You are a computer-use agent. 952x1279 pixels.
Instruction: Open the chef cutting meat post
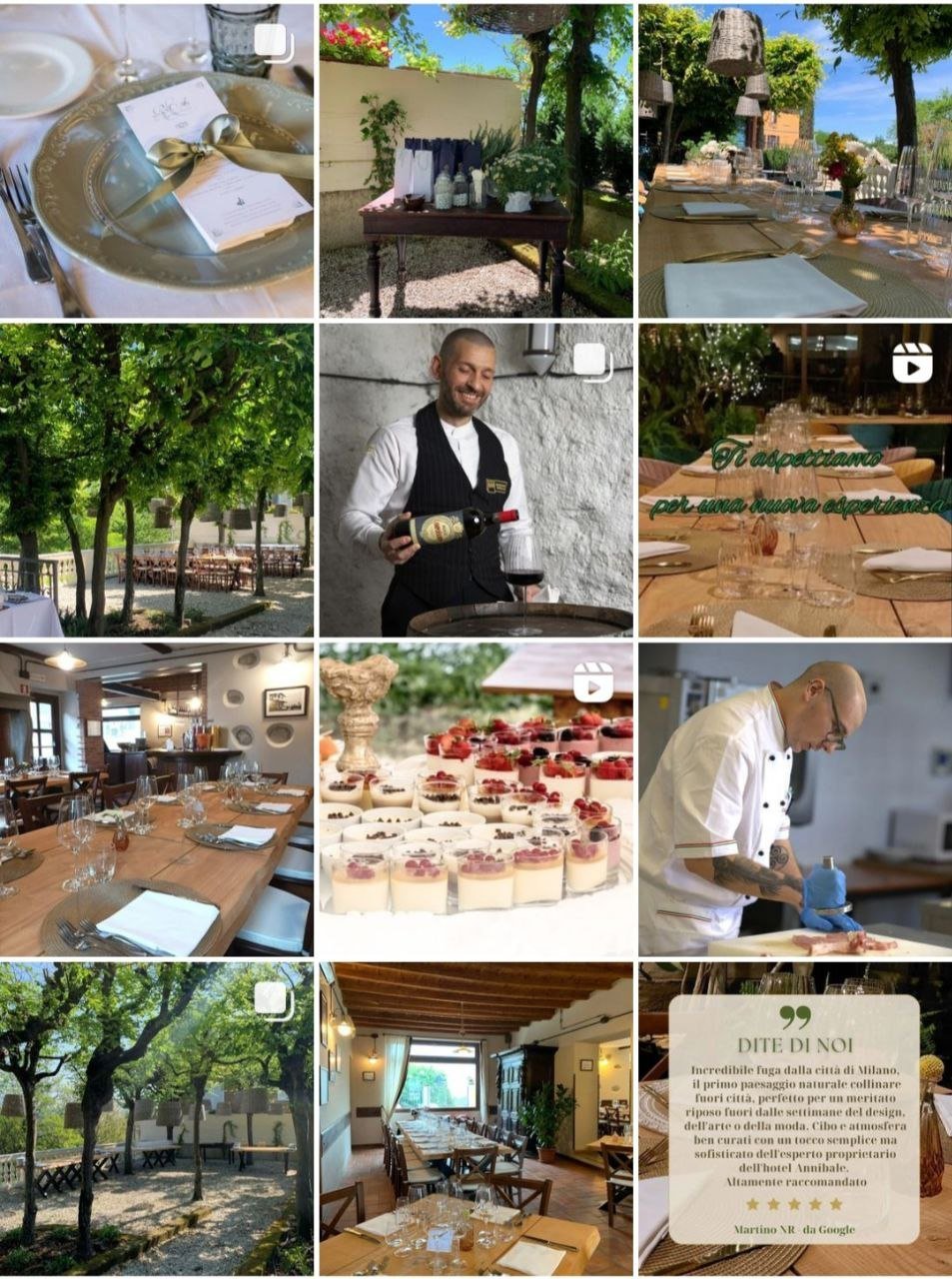point(795,799)
